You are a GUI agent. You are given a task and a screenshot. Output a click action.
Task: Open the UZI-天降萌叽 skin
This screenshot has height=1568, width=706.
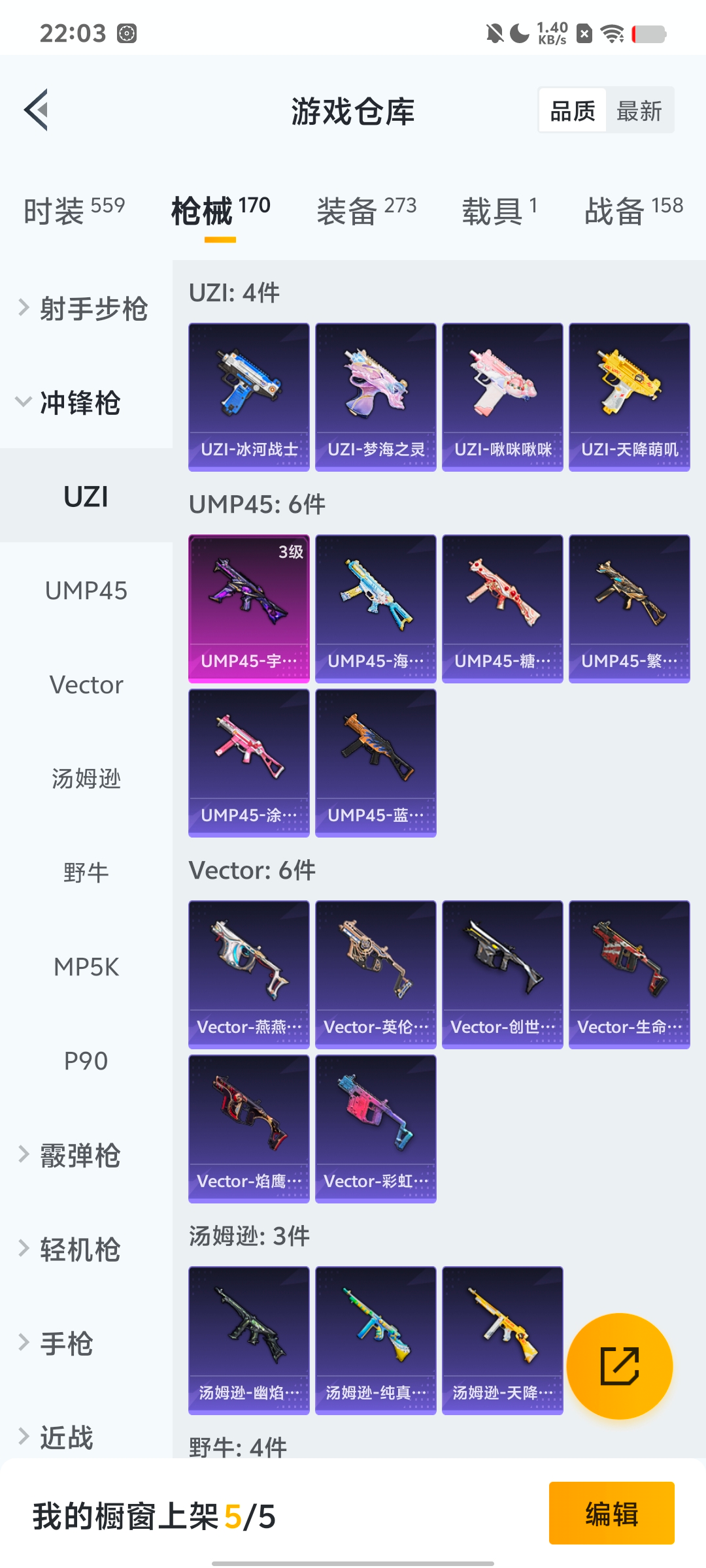[630, 397]
